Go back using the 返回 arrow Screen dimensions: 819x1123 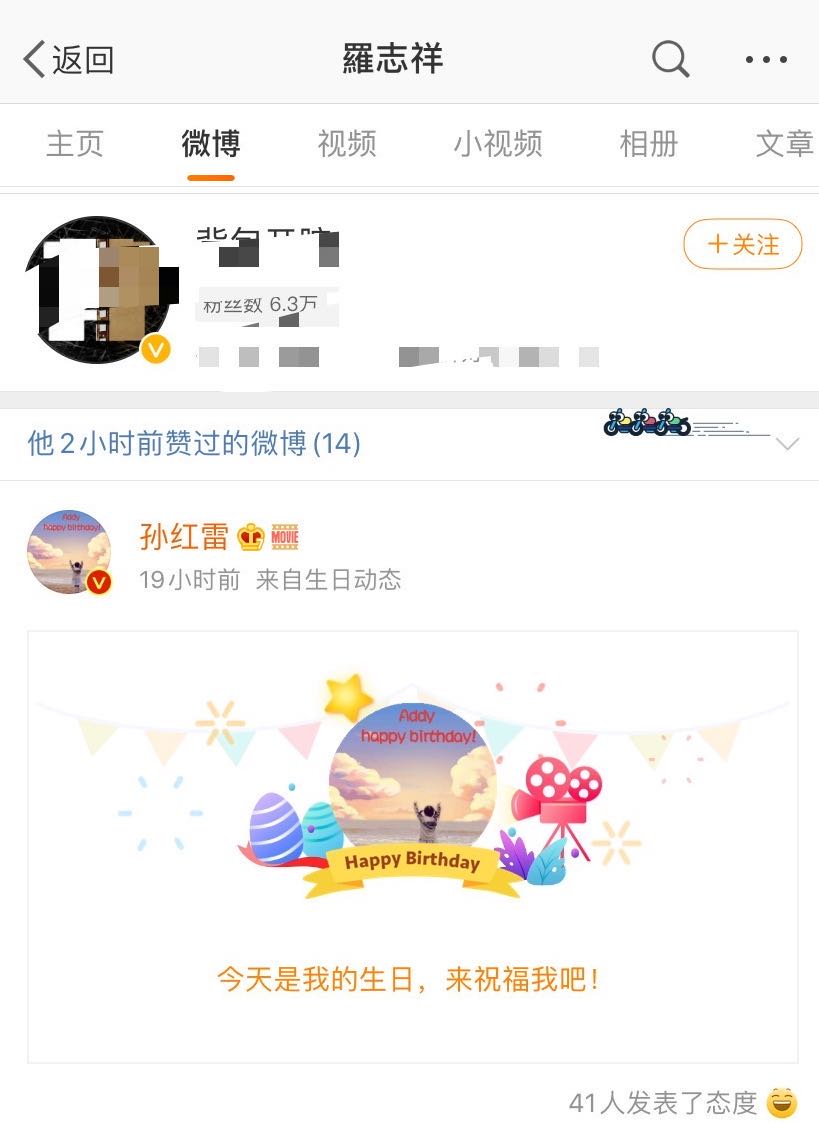66,60
